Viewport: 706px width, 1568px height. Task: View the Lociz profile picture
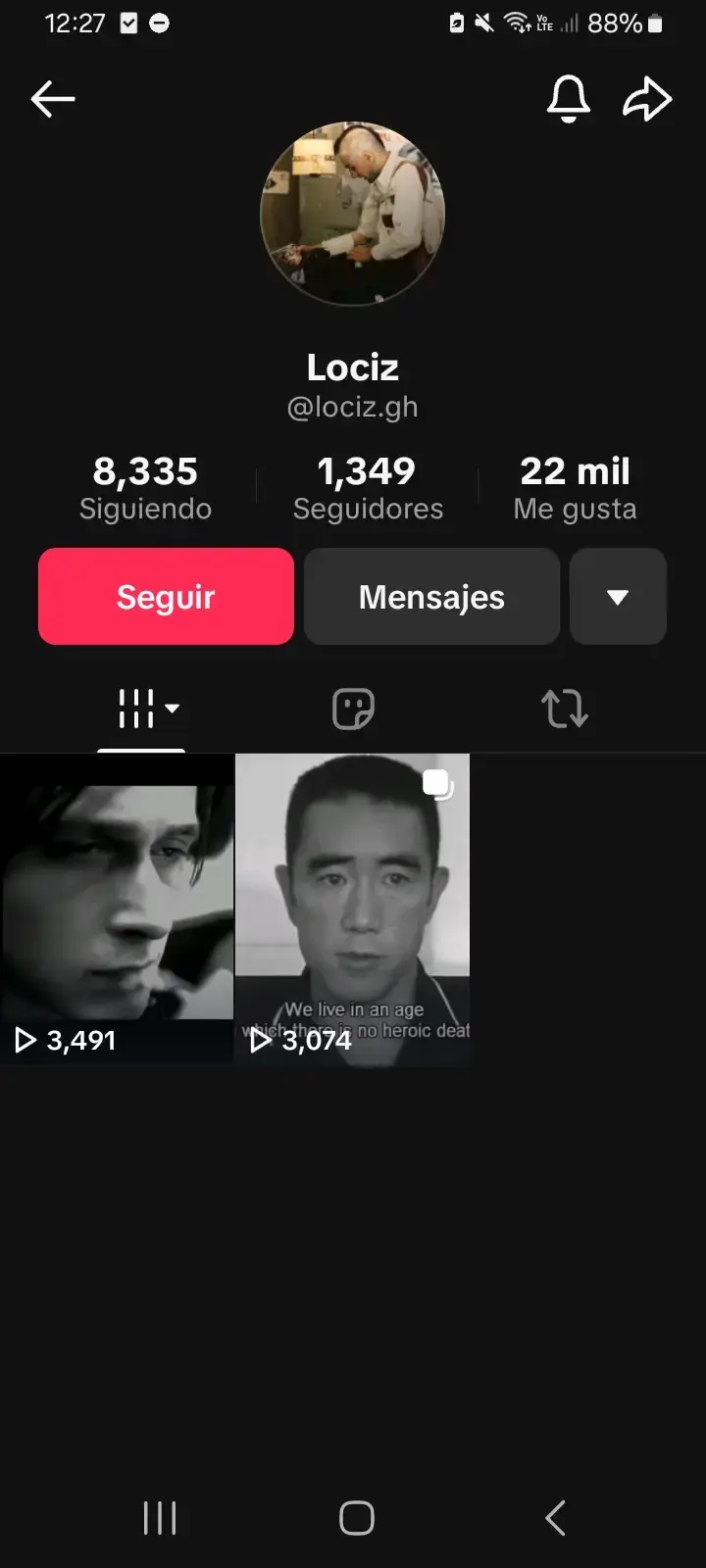(353, 214)
